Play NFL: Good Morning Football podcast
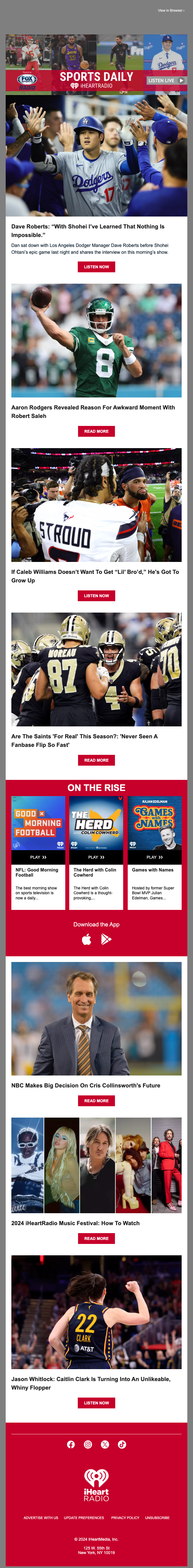Image resolution: width=193 pixels, height=1568 pixels. [38, 857]
